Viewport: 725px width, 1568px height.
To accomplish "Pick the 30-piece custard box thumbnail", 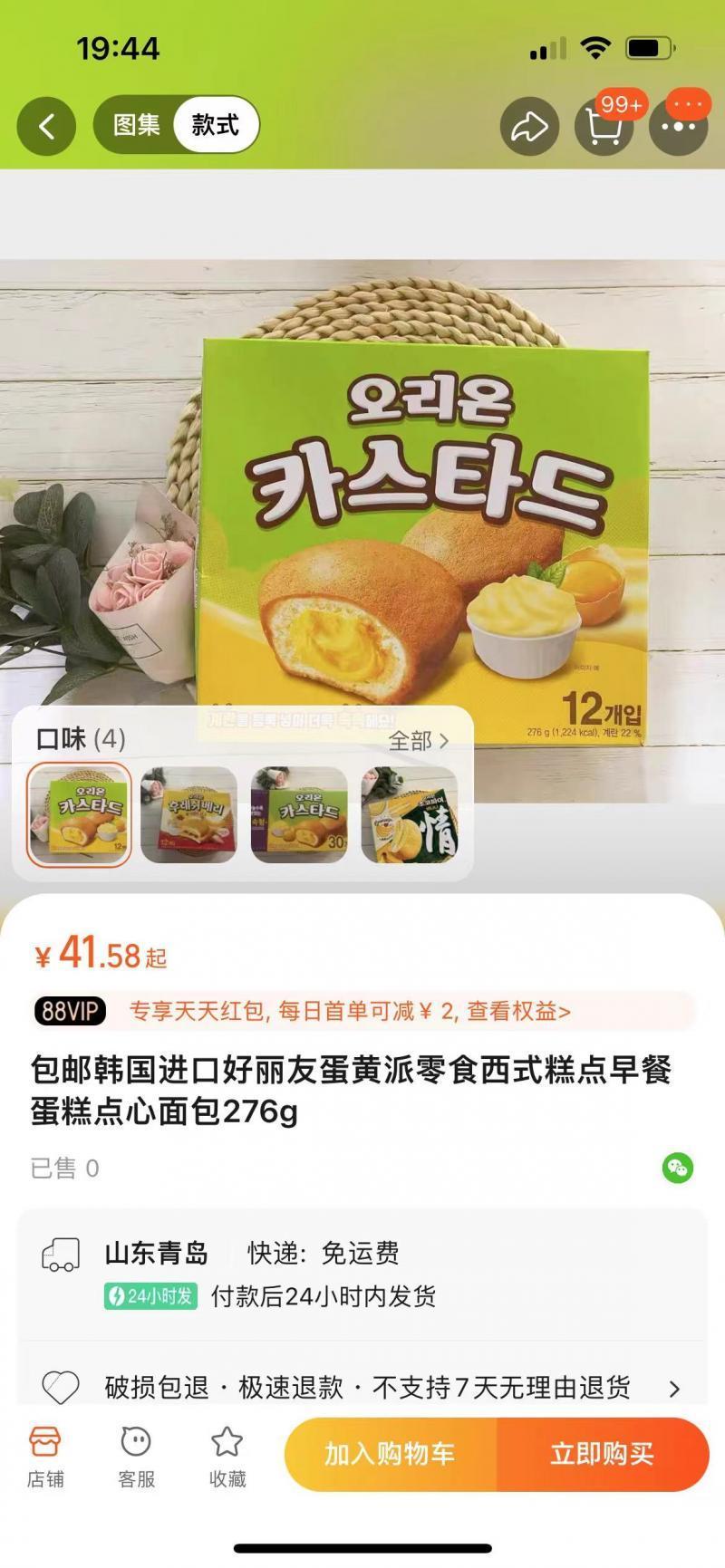I will [299, 814].
